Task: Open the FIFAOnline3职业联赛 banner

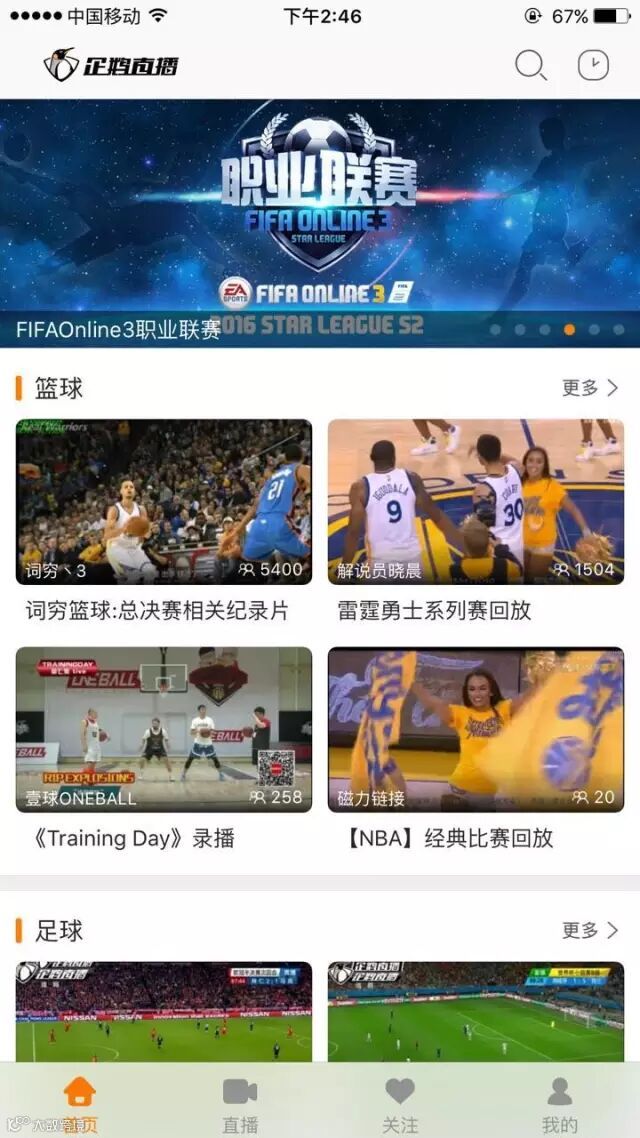Action: point(320,222)
